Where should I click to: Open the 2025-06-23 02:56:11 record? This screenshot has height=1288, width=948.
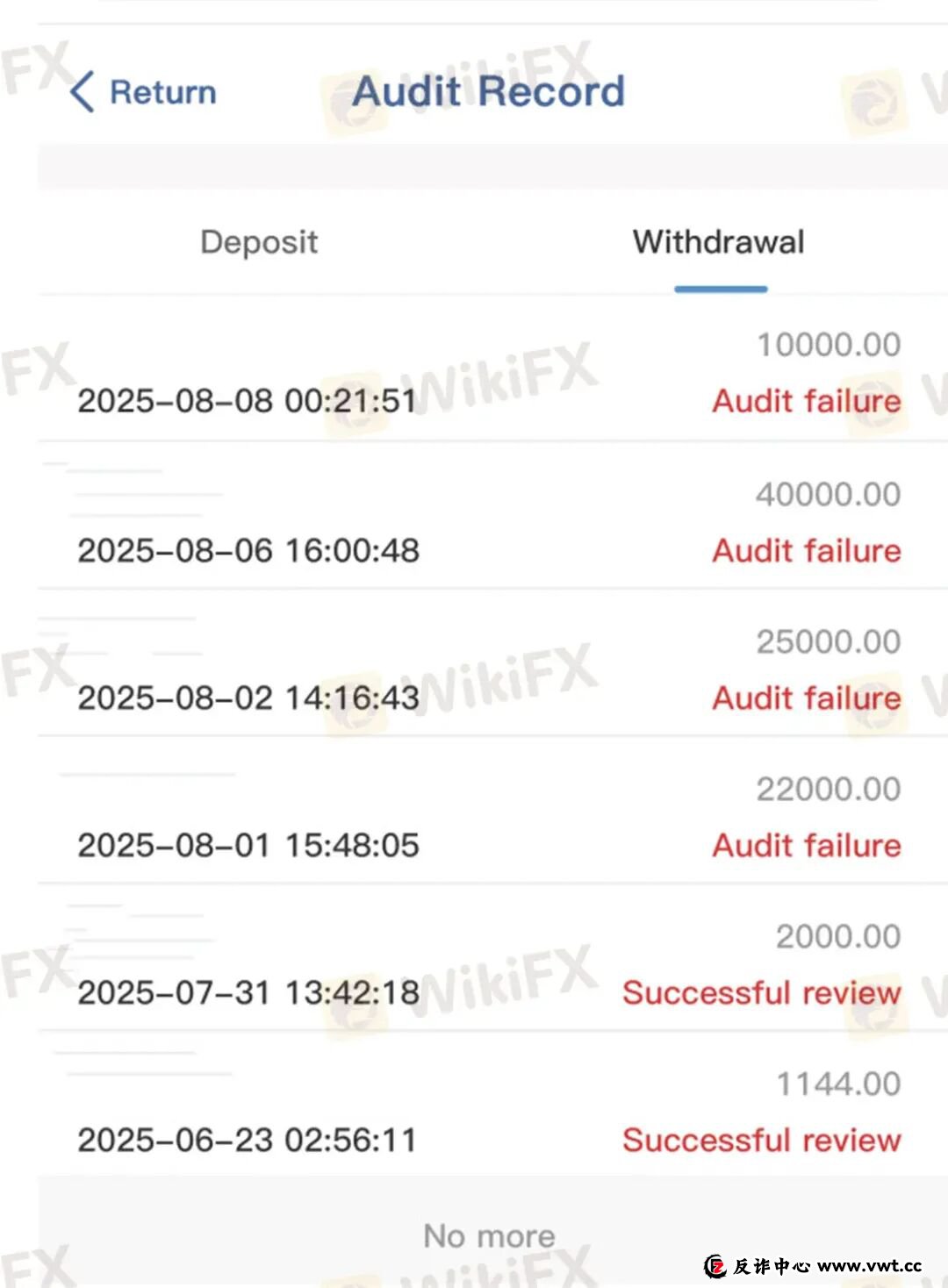coord(248,1140)
